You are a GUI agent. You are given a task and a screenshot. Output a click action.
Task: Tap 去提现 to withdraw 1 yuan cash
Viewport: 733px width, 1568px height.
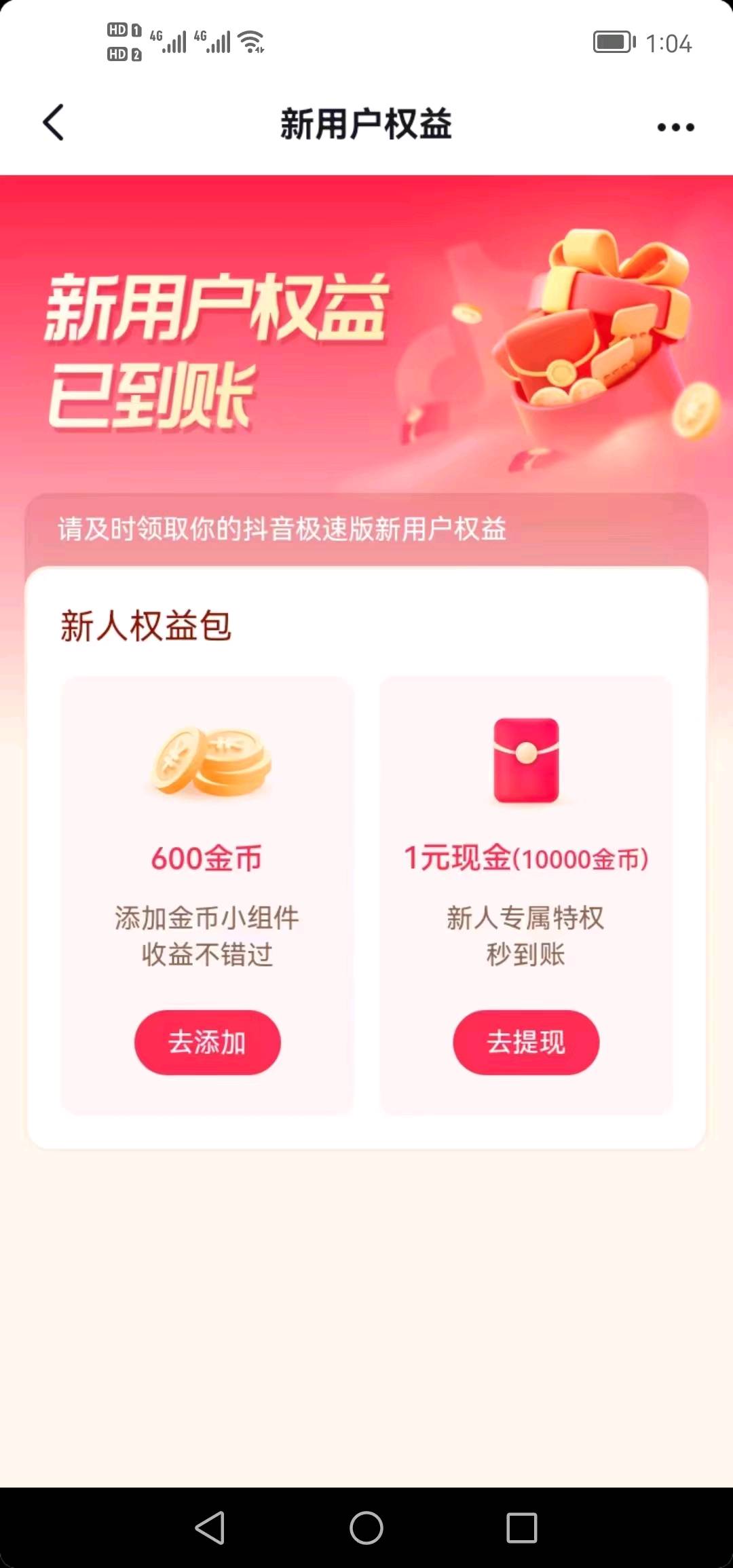[526, 1042]
